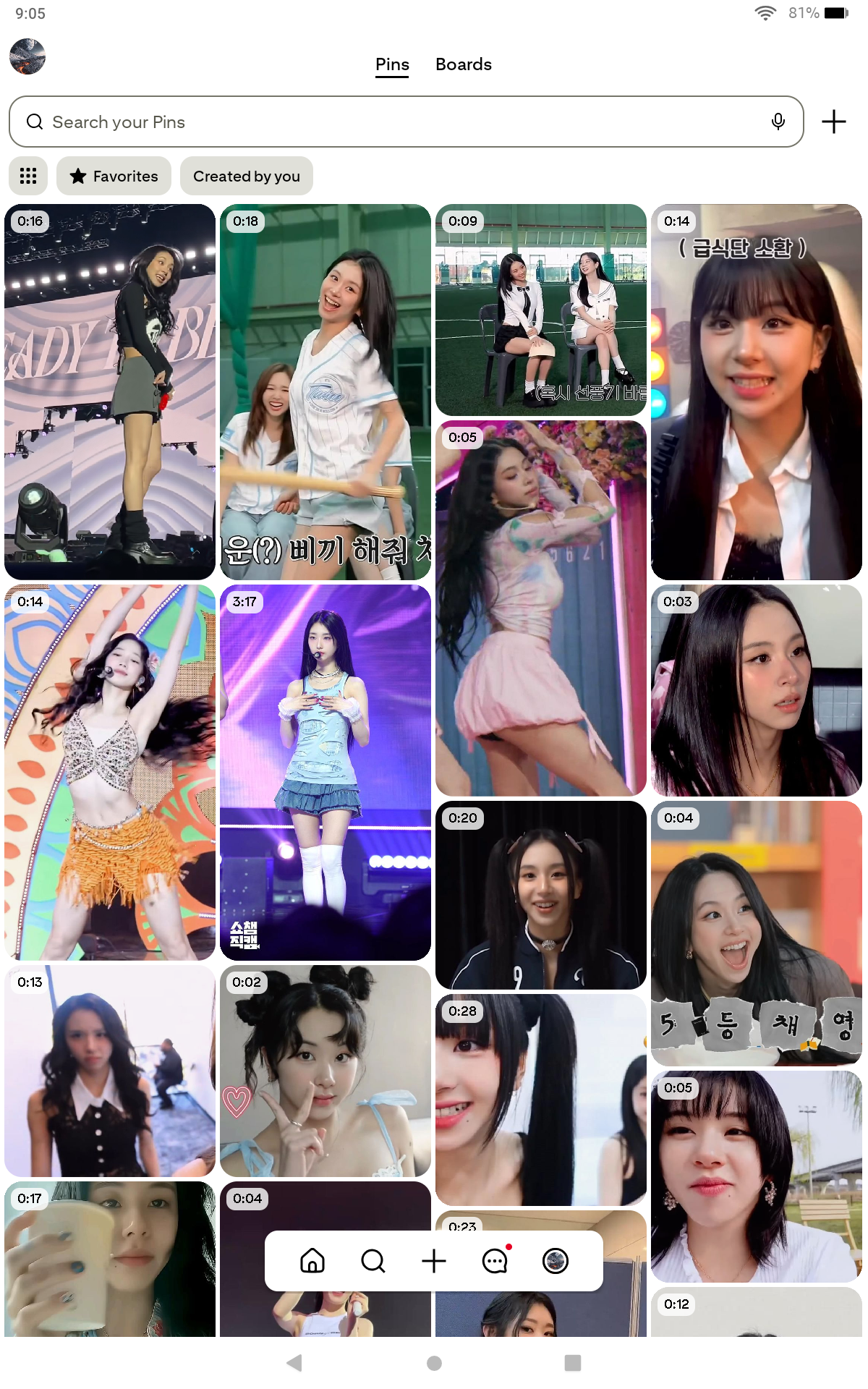The width and height of the screenshot is (868, 1389).
Task: Open the 0:02 pin with heart sticker
Action: point(325,1071)
